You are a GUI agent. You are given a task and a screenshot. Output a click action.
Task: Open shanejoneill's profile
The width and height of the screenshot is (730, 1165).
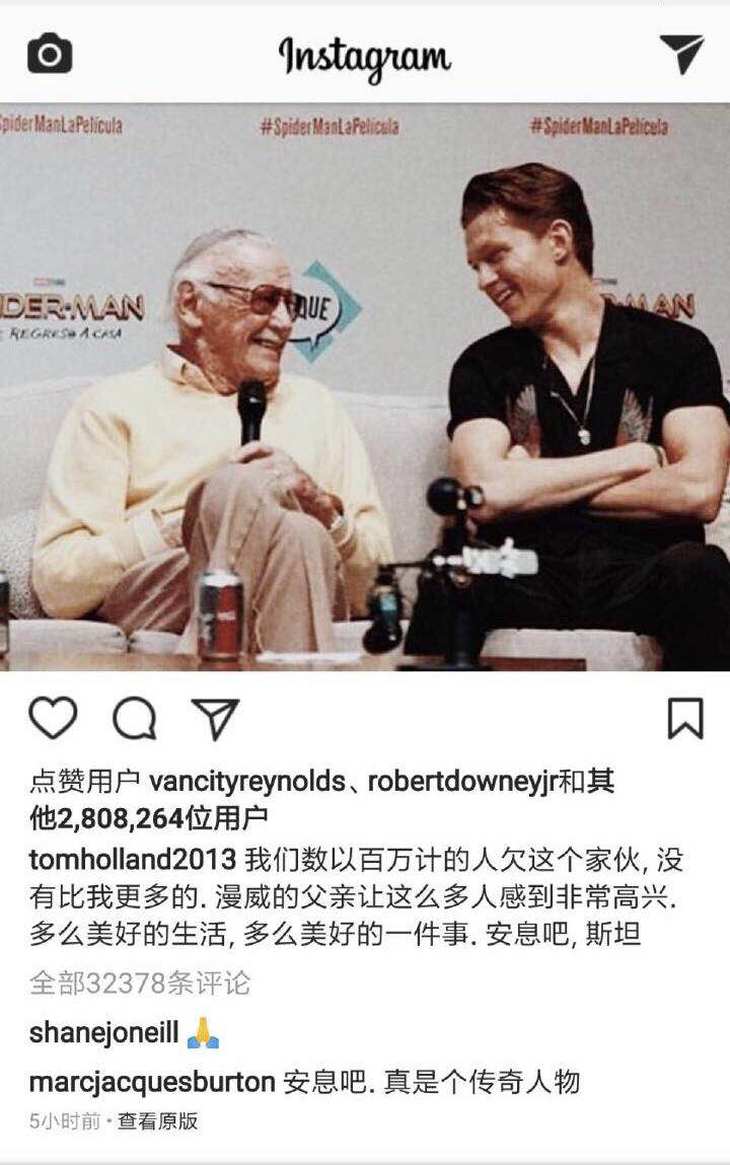[102, 1033]
